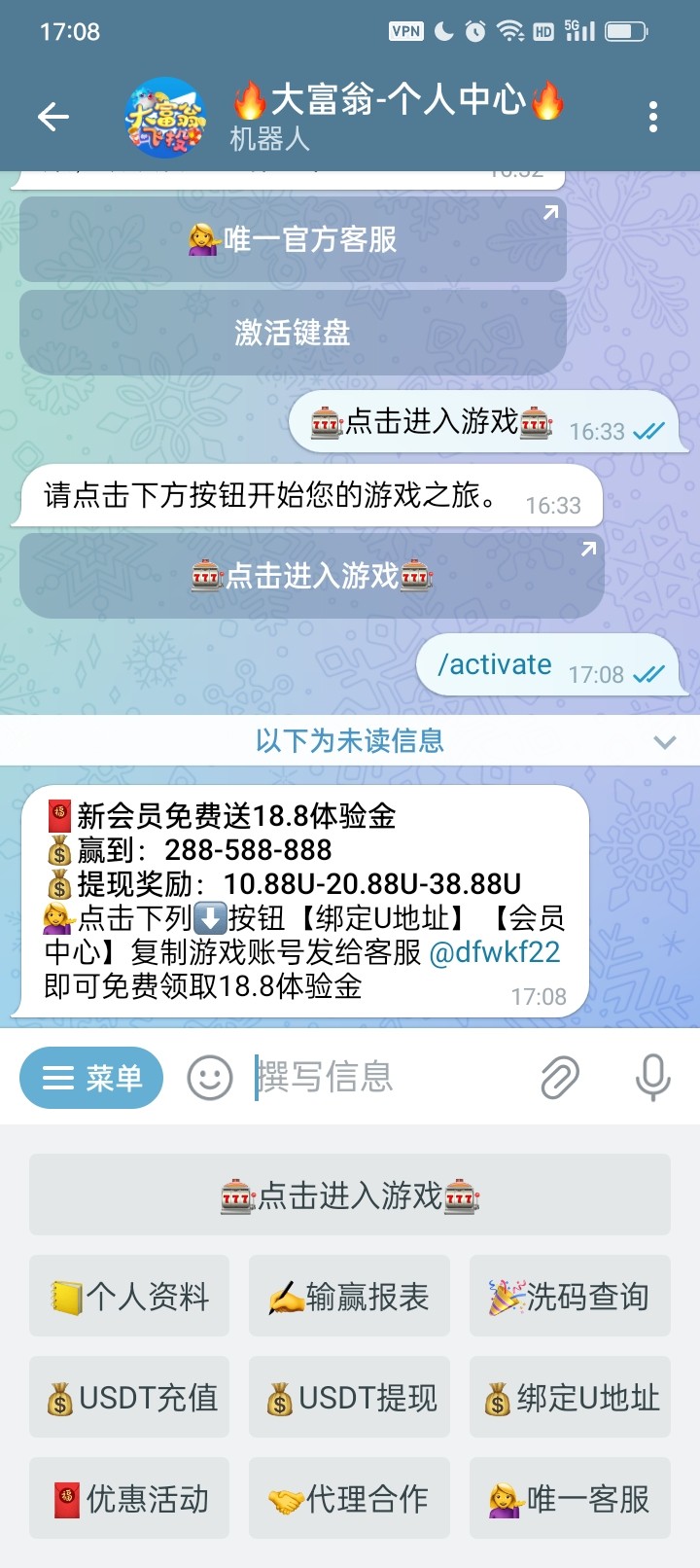The width and height of the screenshot is (700, 1568).
Task: Open the overflow menu
Action: [x=652, y=117]
